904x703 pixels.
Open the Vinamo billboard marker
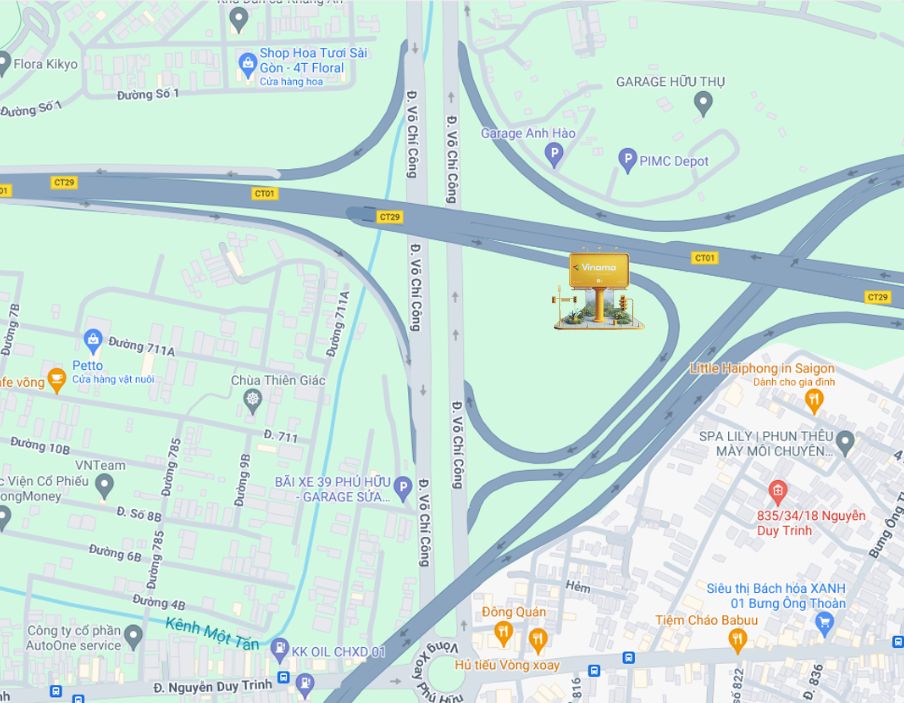tap(599, 289)
